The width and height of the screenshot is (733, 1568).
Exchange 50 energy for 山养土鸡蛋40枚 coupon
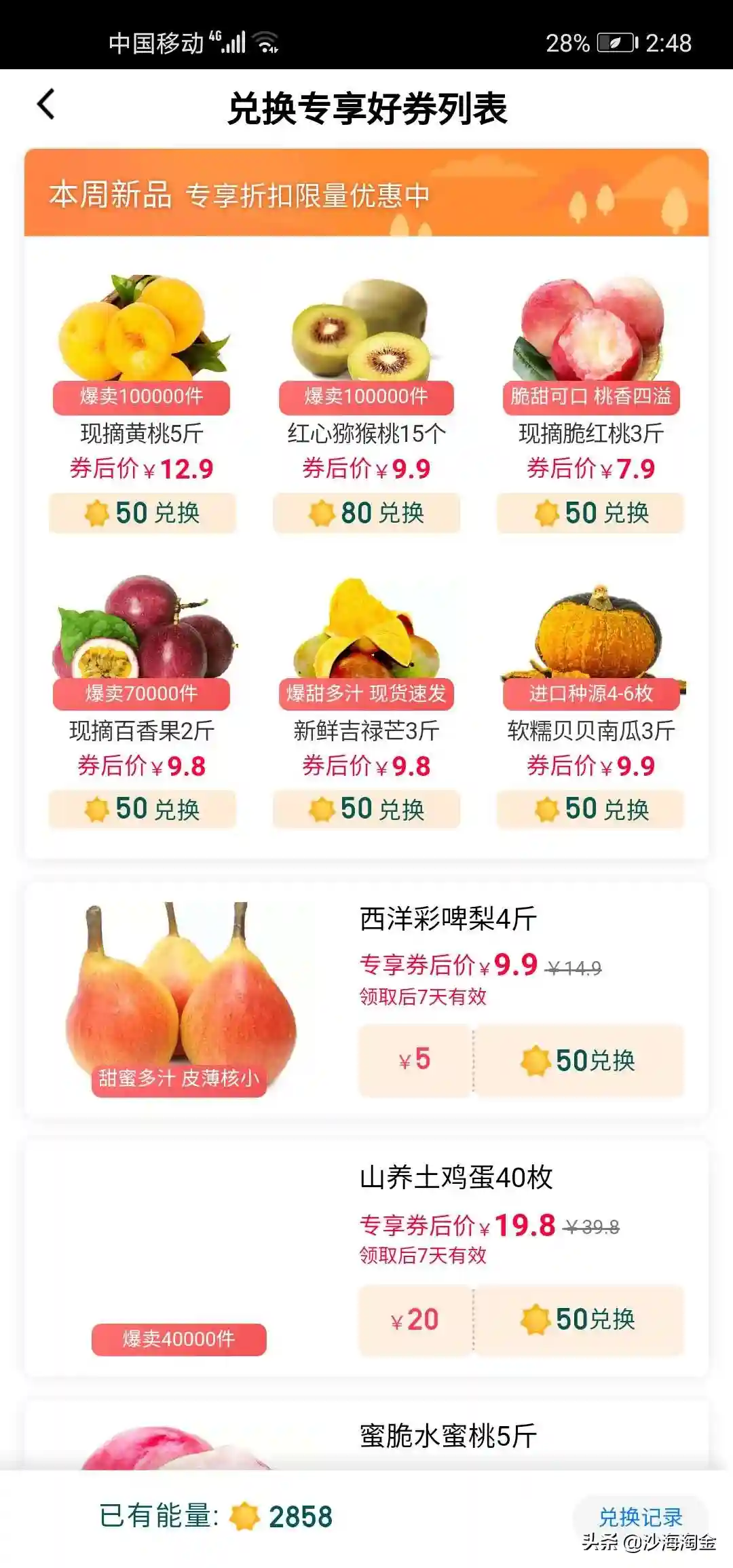click(579, 1320)
